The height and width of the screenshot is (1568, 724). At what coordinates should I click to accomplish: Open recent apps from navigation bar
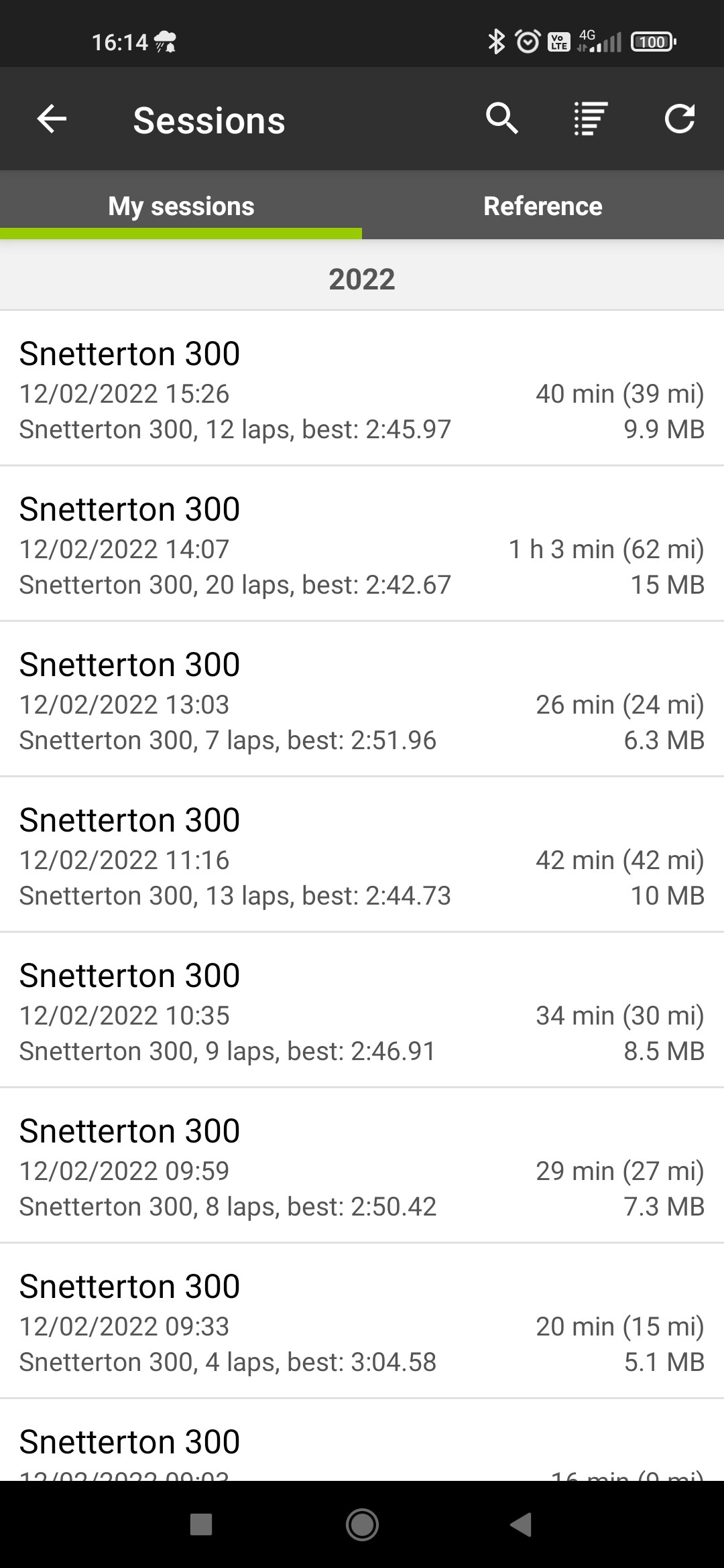pyautogui.click(x=201, y=1524)
